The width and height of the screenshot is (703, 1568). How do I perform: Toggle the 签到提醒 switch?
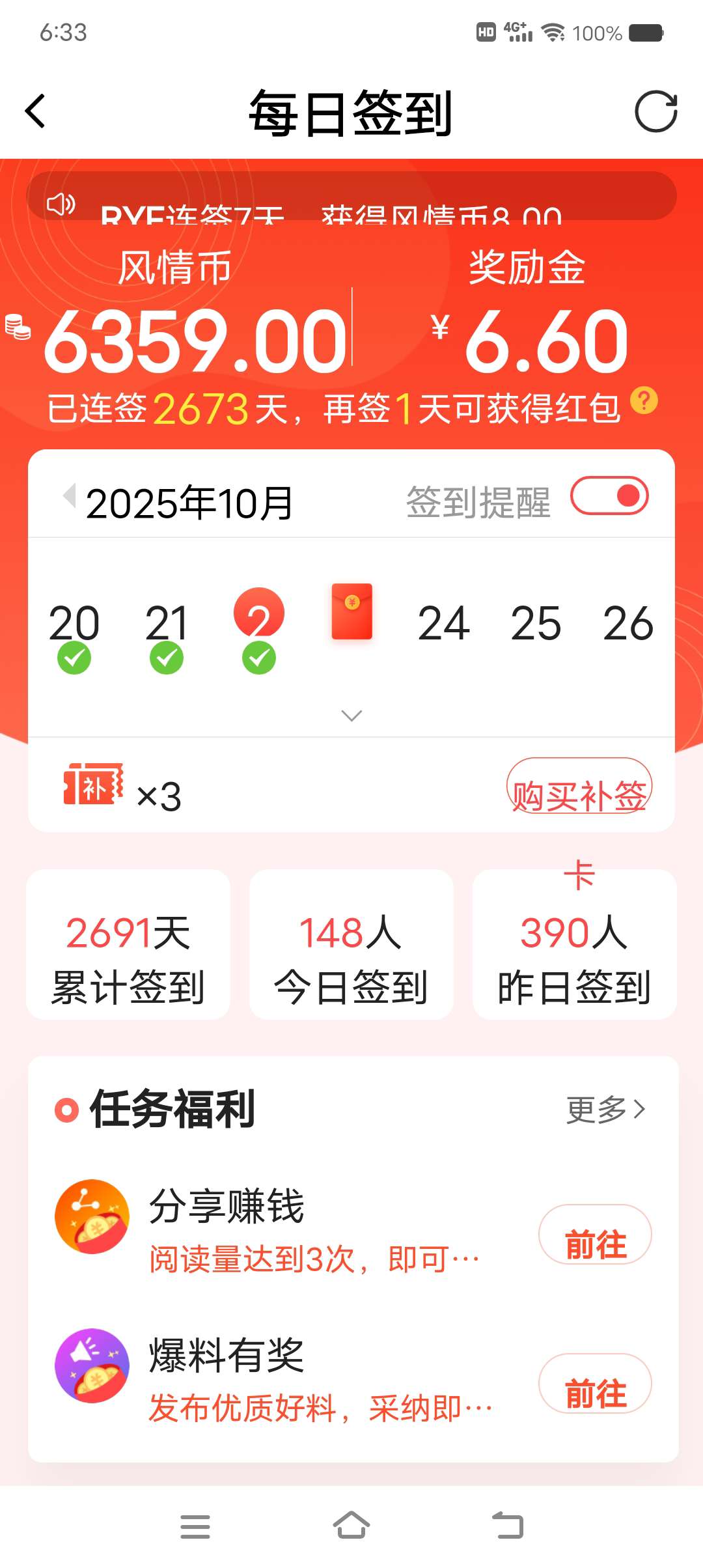[x=609, y=496]
